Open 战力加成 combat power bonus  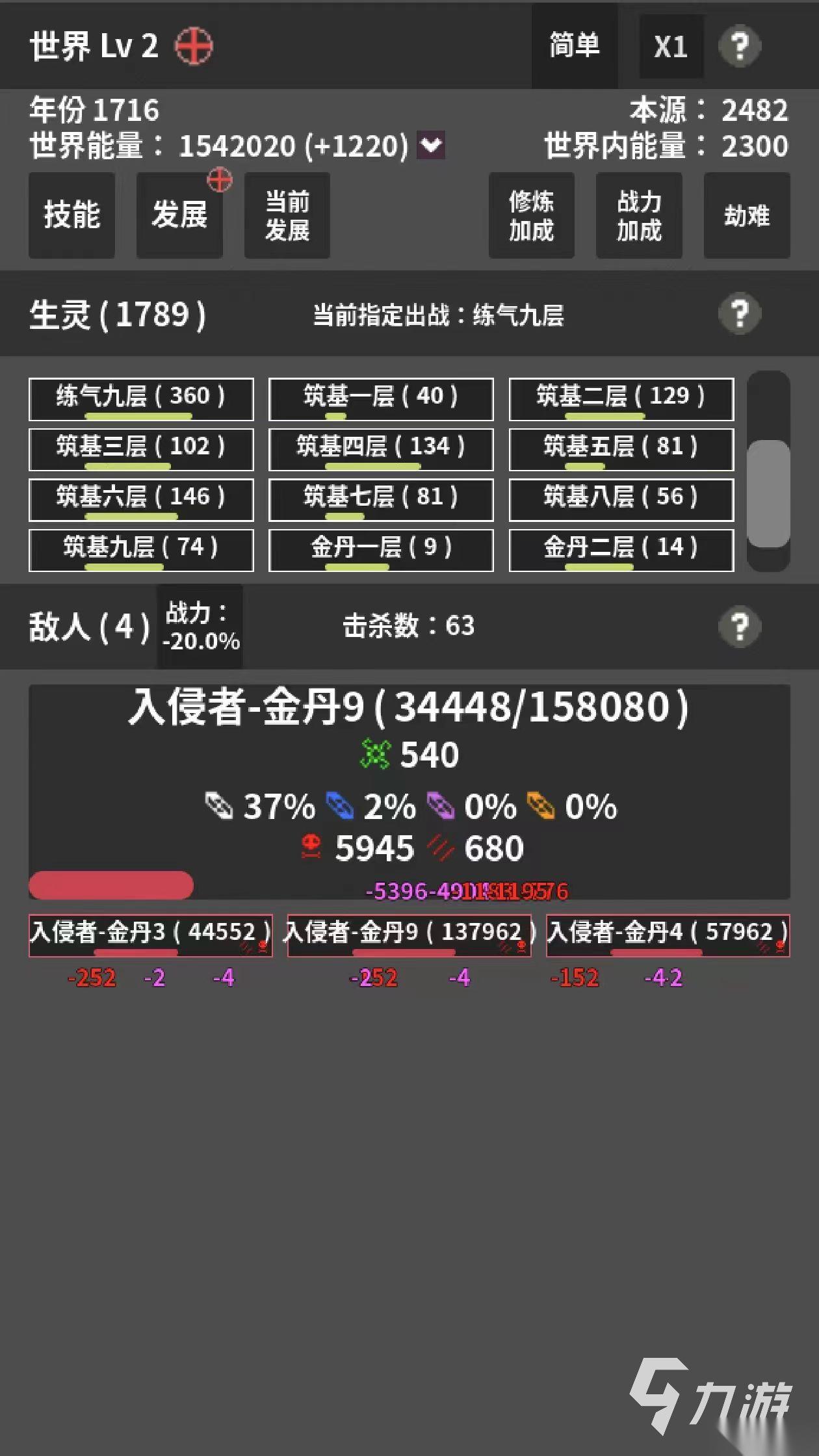(x=639, y=215)
